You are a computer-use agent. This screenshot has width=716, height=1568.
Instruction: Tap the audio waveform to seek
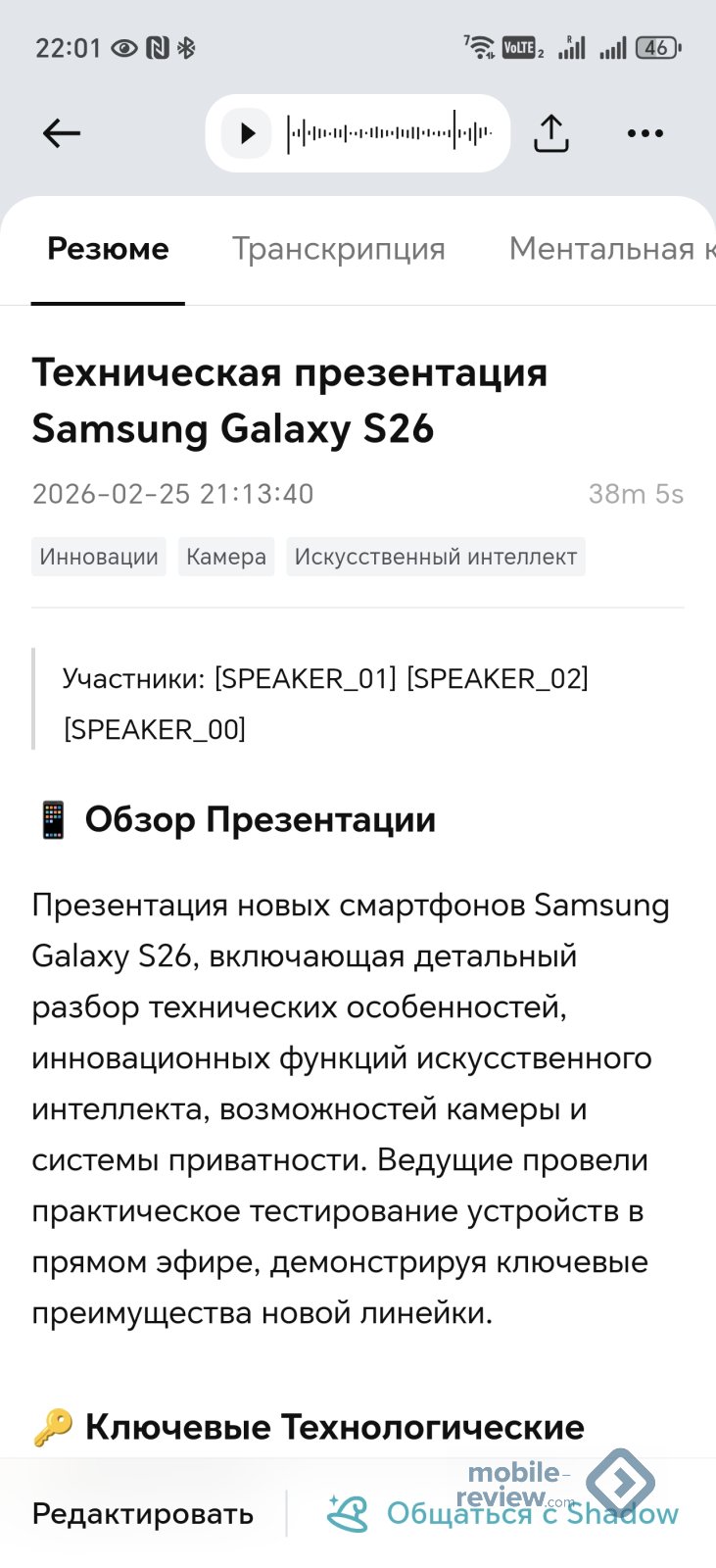390,133
